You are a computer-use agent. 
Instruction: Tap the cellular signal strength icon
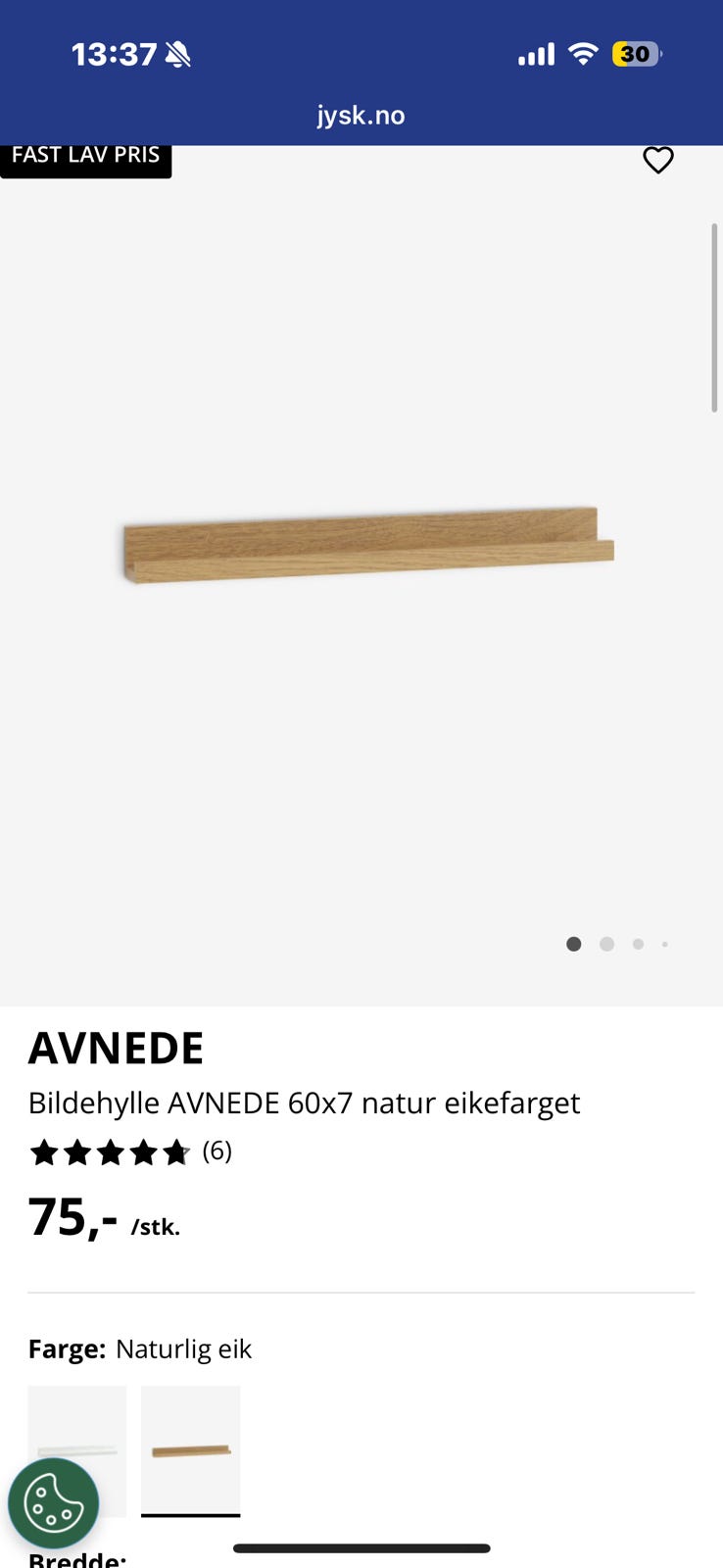[x=535, y=54]
